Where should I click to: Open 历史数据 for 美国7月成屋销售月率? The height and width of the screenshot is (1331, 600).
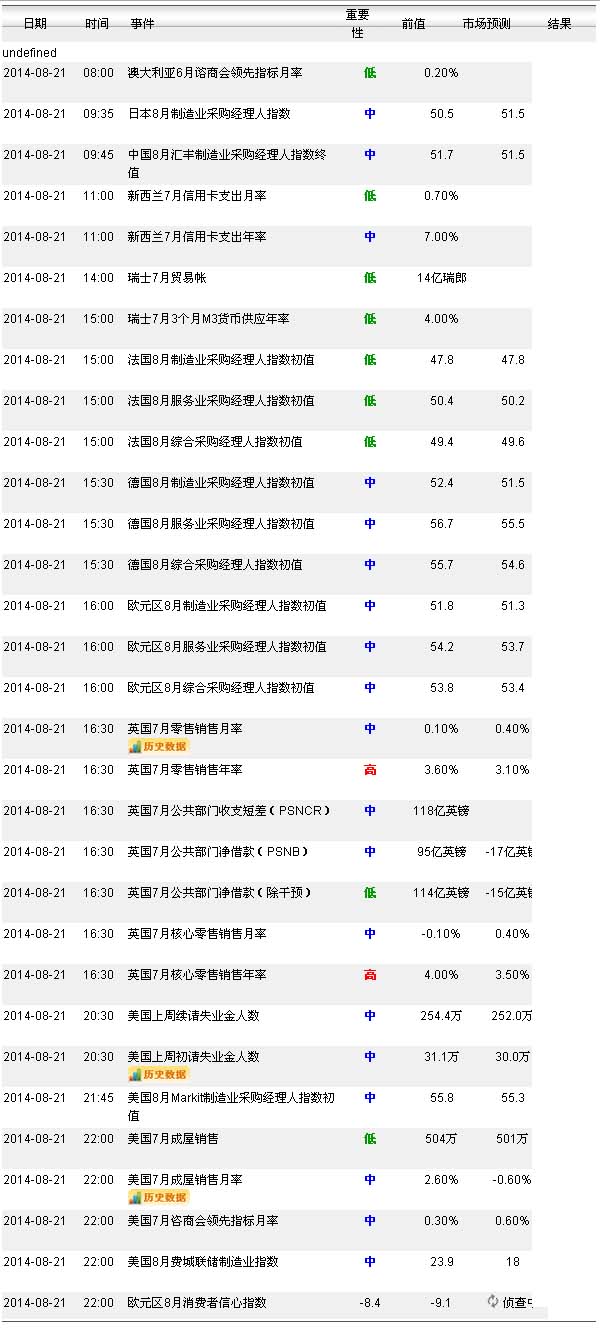[158, 1196]
